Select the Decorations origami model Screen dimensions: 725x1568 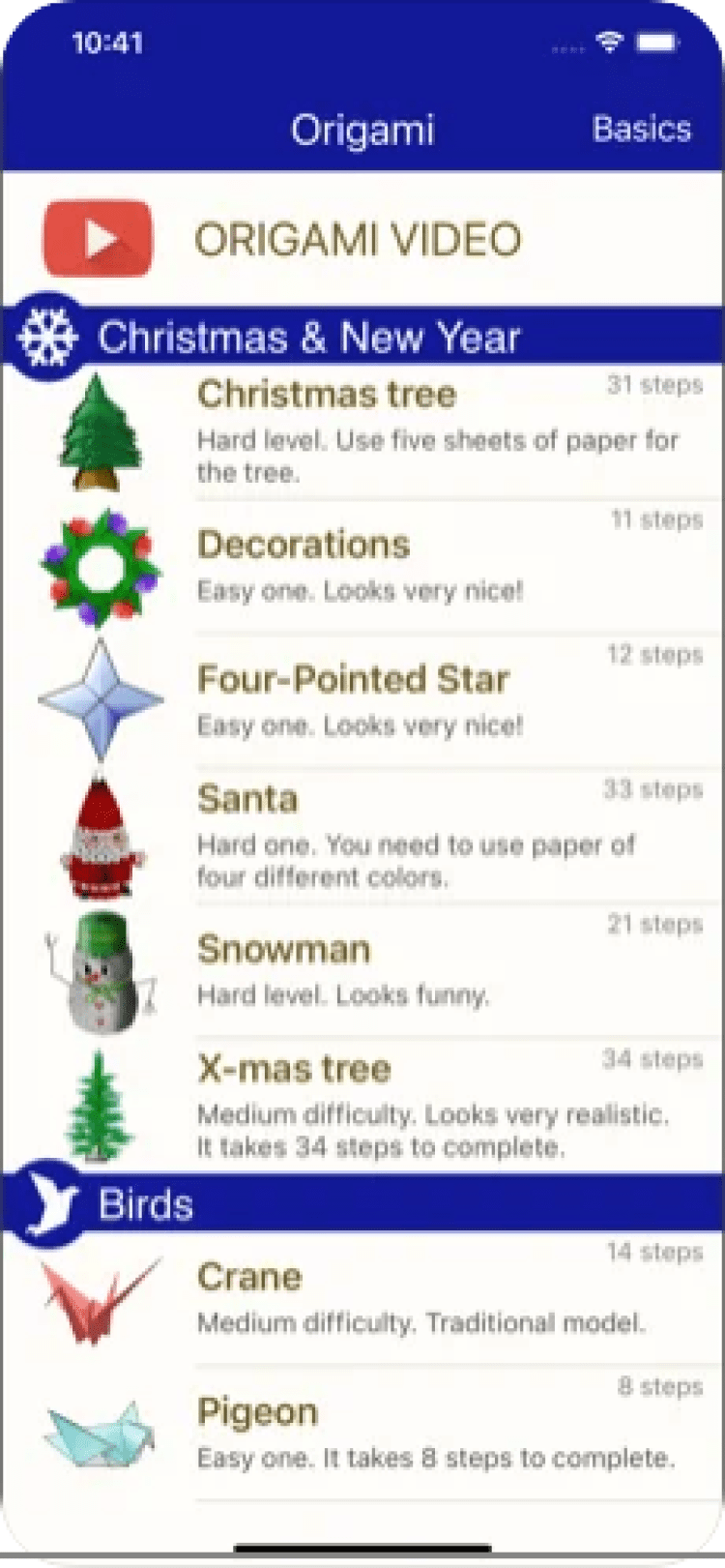(387, 566)
